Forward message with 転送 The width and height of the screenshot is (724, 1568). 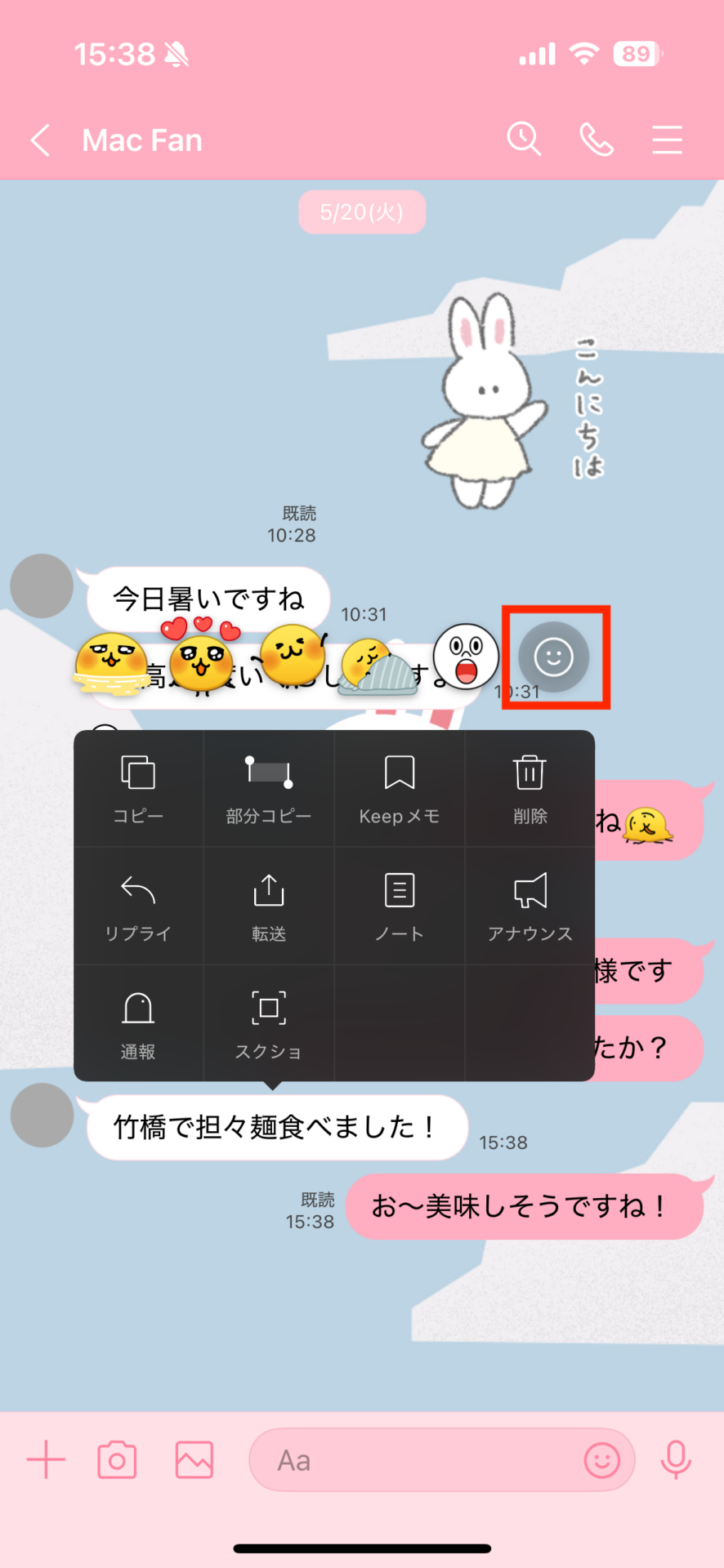point(269,906)
